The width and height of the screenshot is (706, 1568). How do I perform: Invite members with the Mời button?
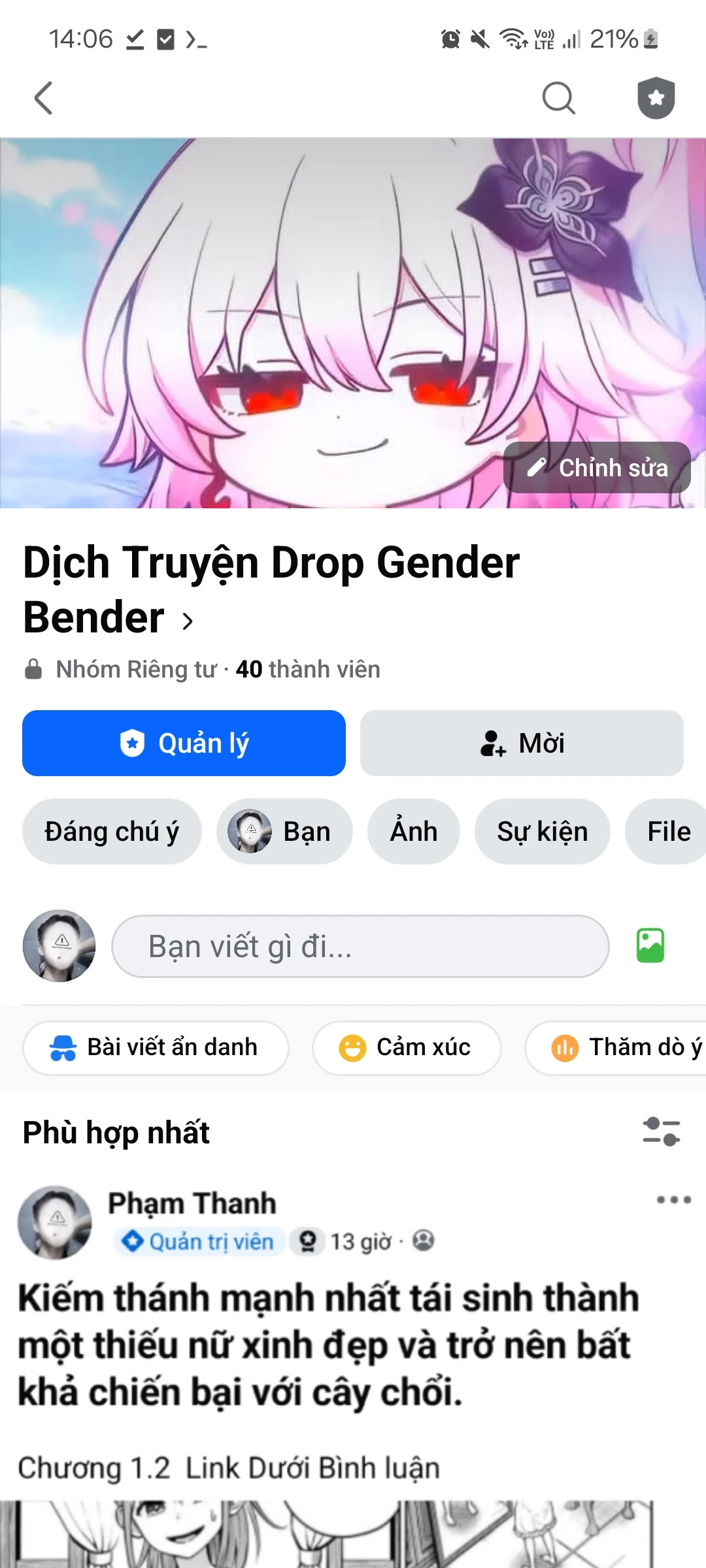[522, 743]
